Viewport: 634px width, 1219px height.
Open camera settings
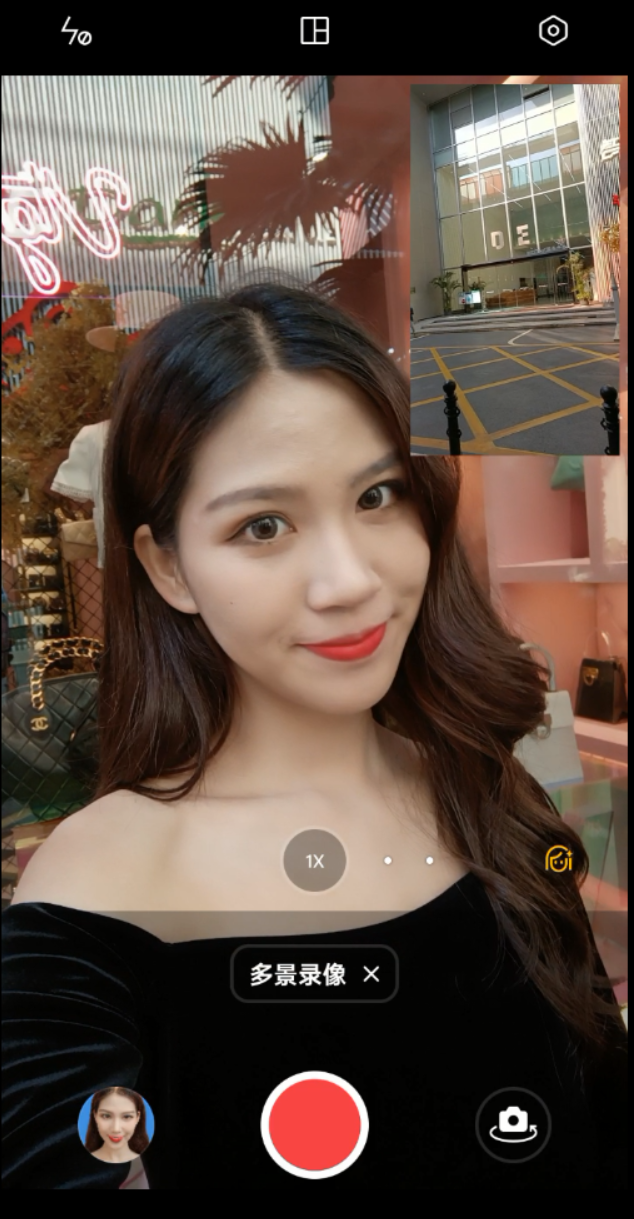coord(553,31)
